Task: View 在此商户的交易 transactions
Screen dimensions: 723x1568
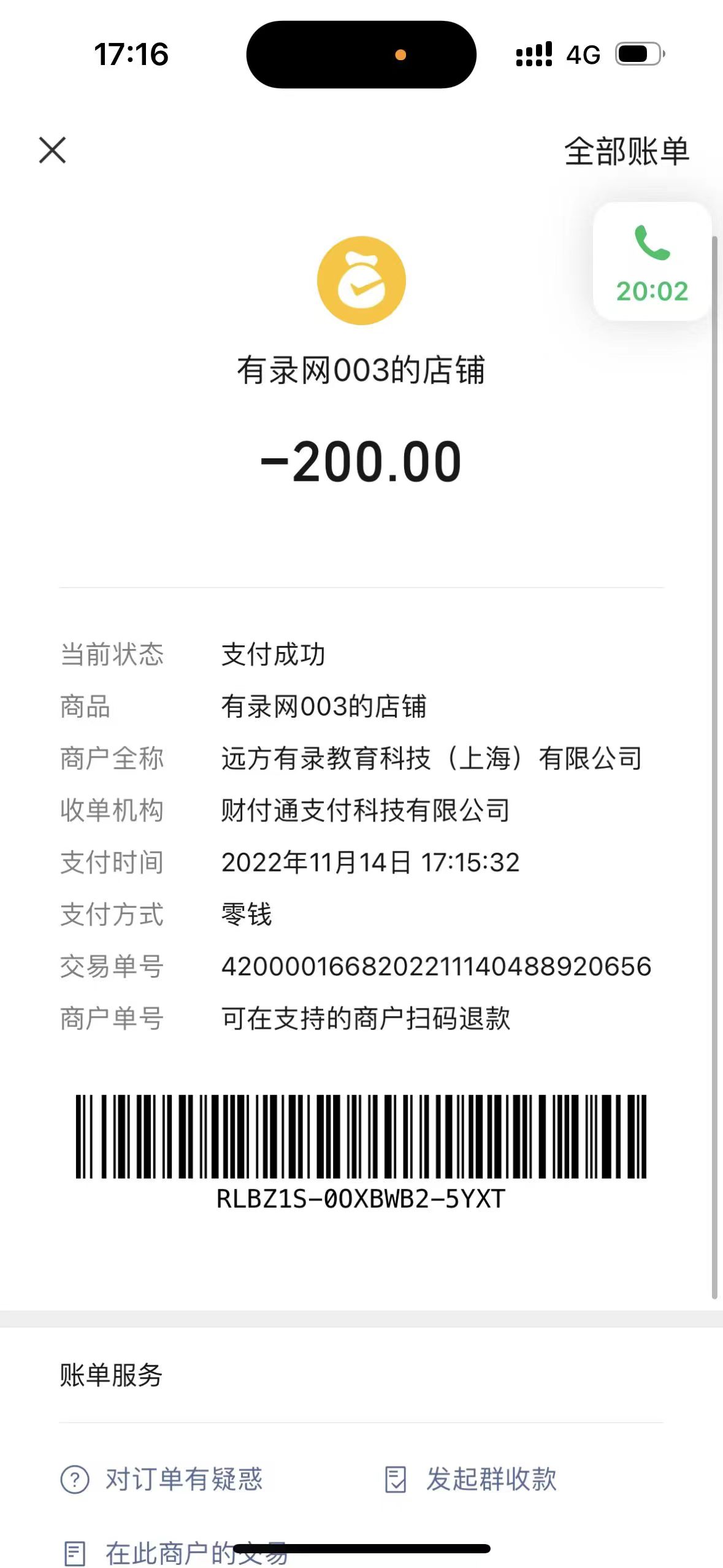Action: point(175,1553)
